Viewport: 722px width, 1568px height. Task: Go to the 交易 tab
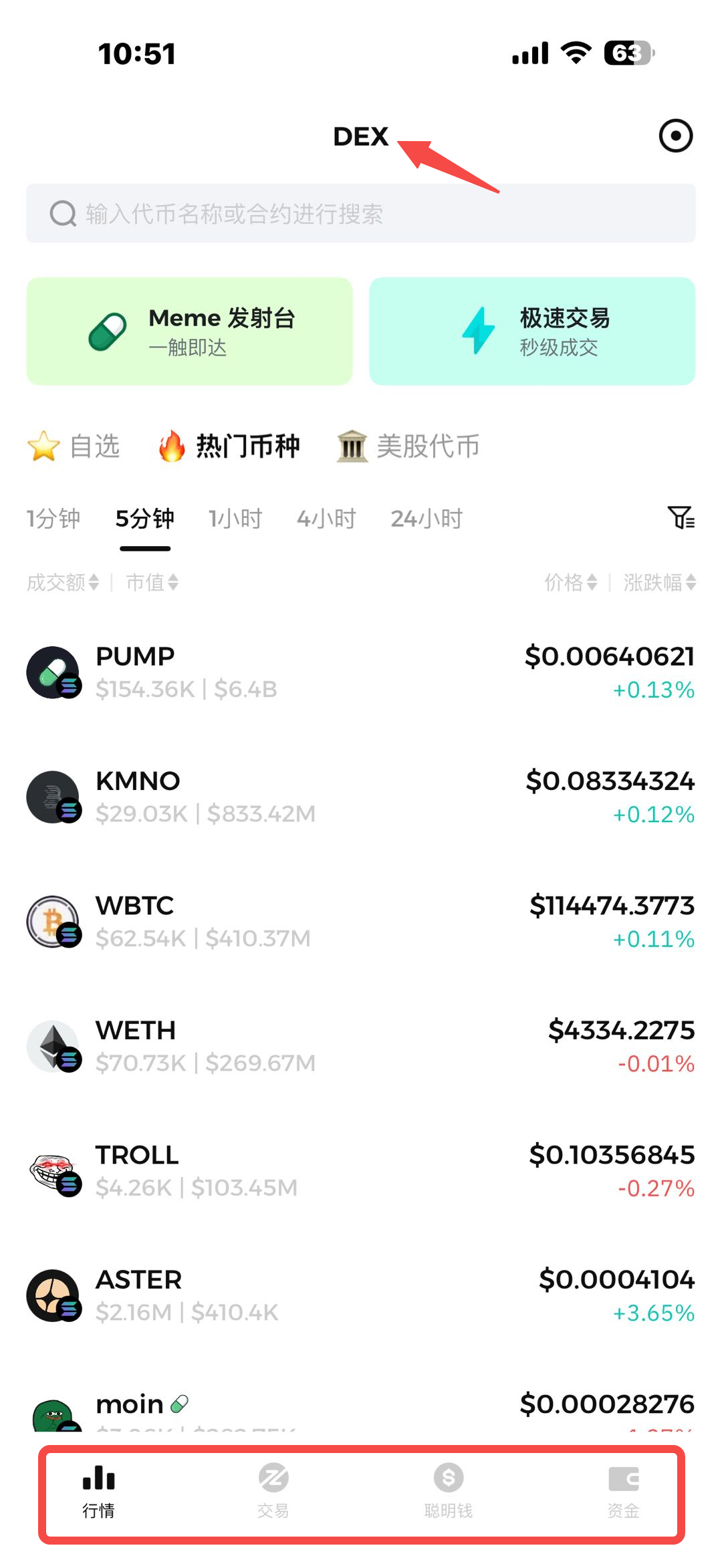click(273, 1490)
